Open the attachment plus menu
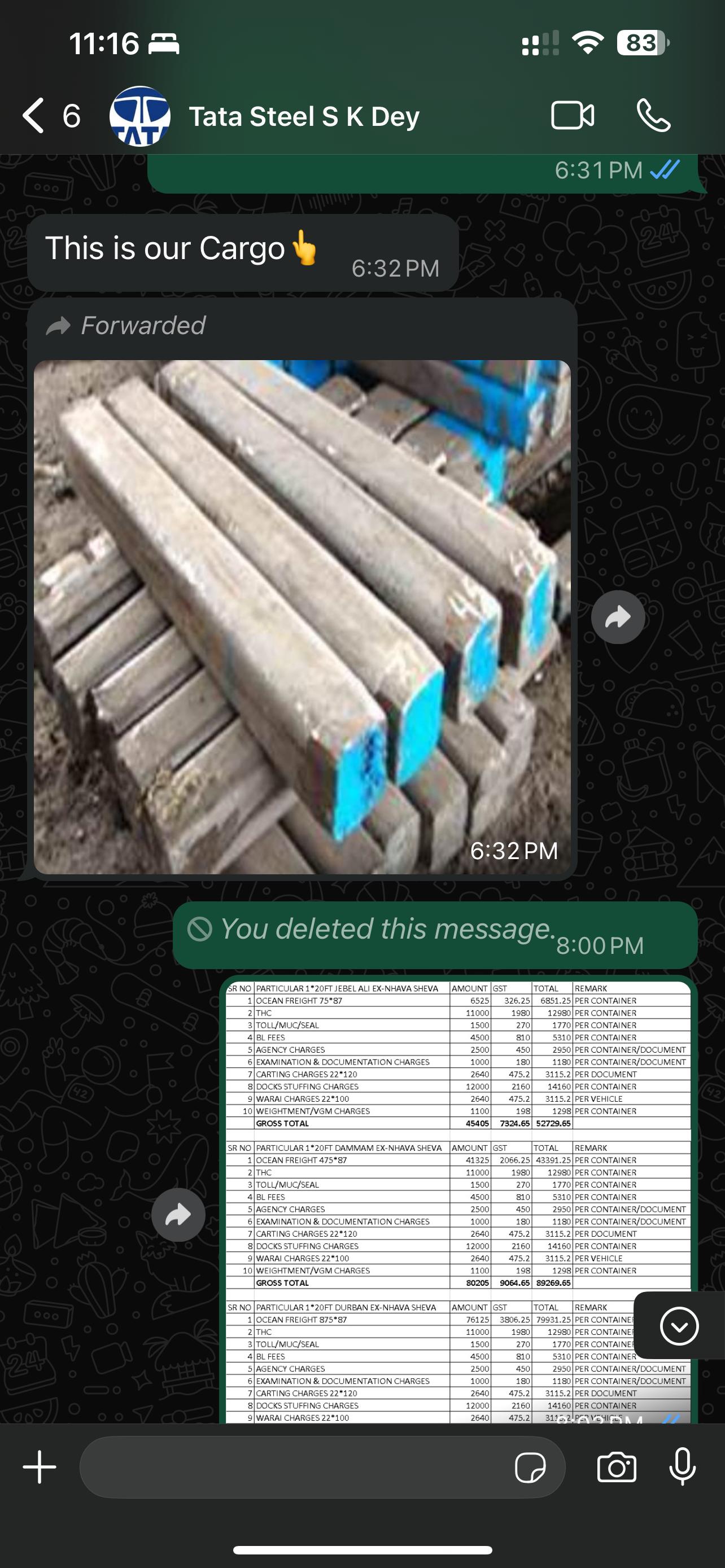Viewport: 725px width, 1568px height. point(40,1467)
